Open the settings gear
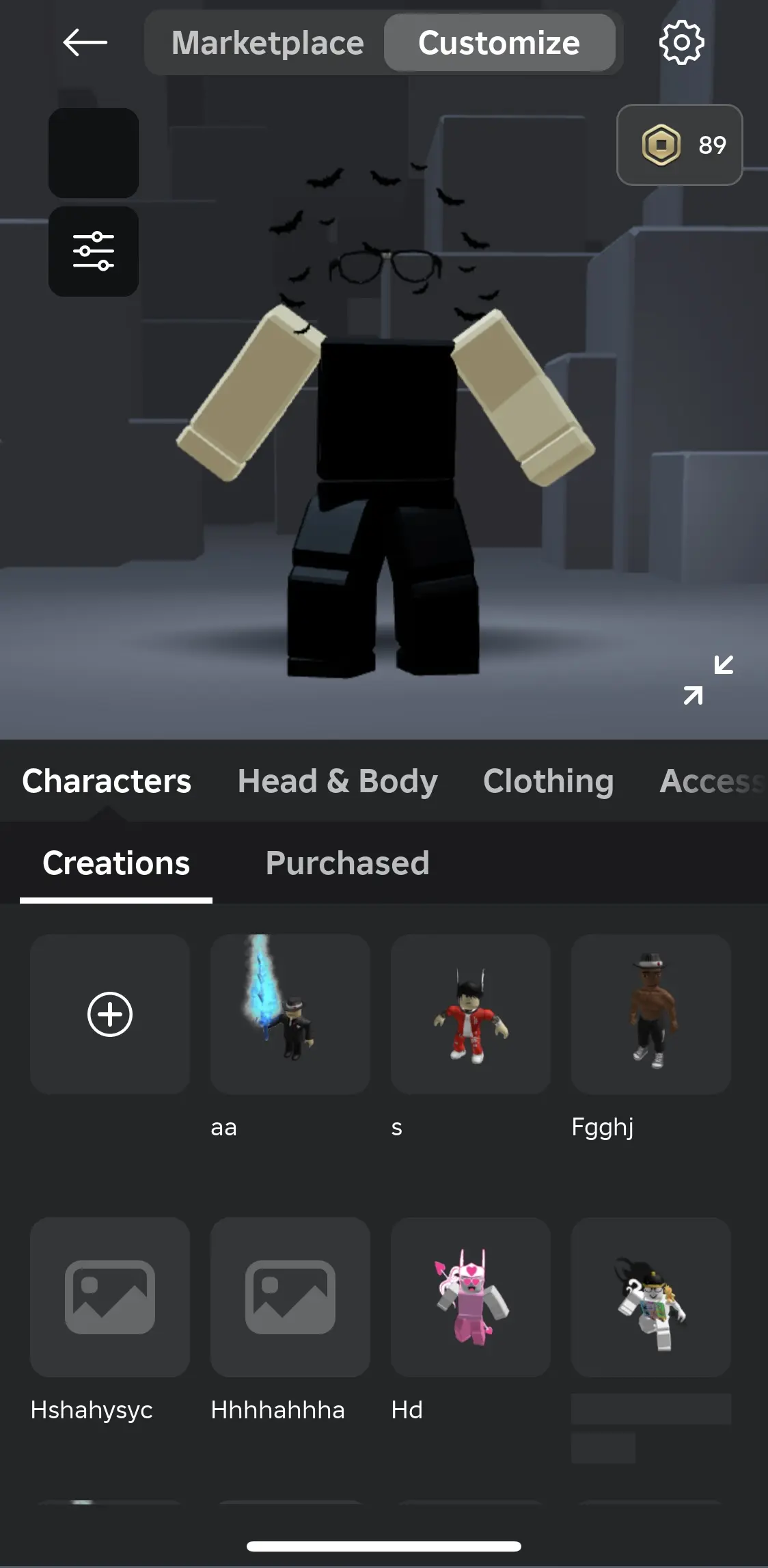The height and width of the screenshot is (1568, 768). 681,43
